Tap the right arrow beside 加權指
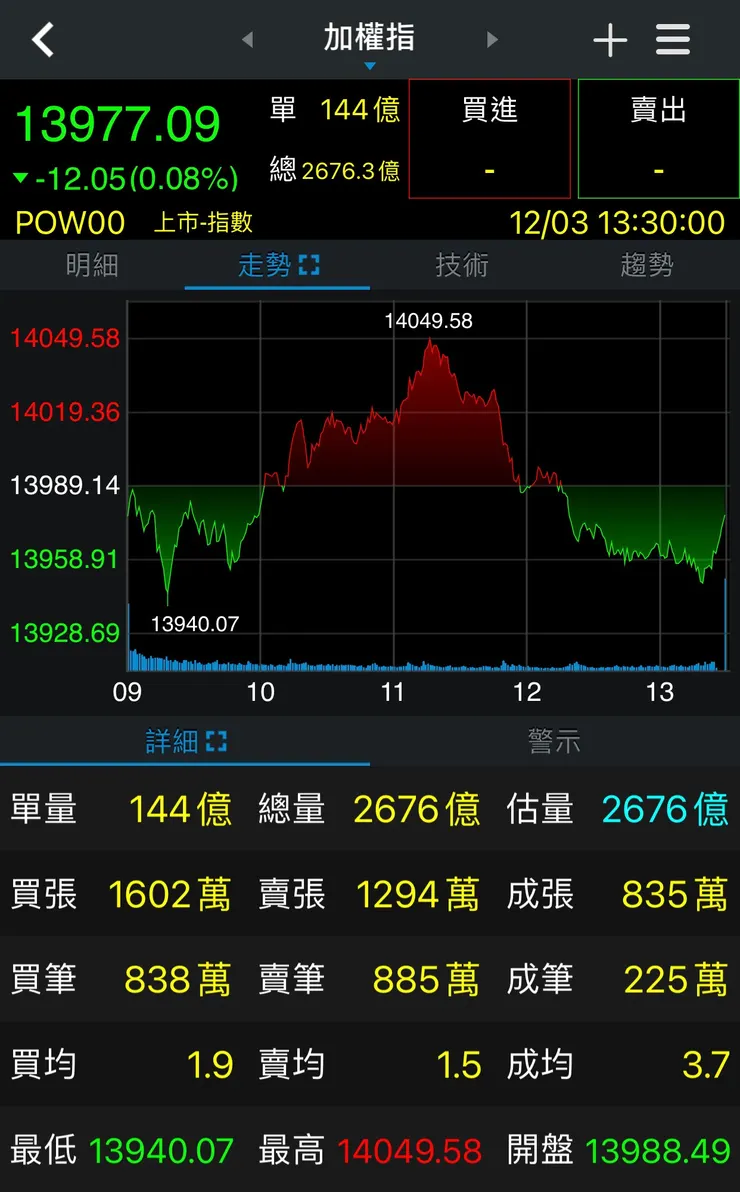Image resolution: width=740 pixels, height=1192 pixels. 492,40
